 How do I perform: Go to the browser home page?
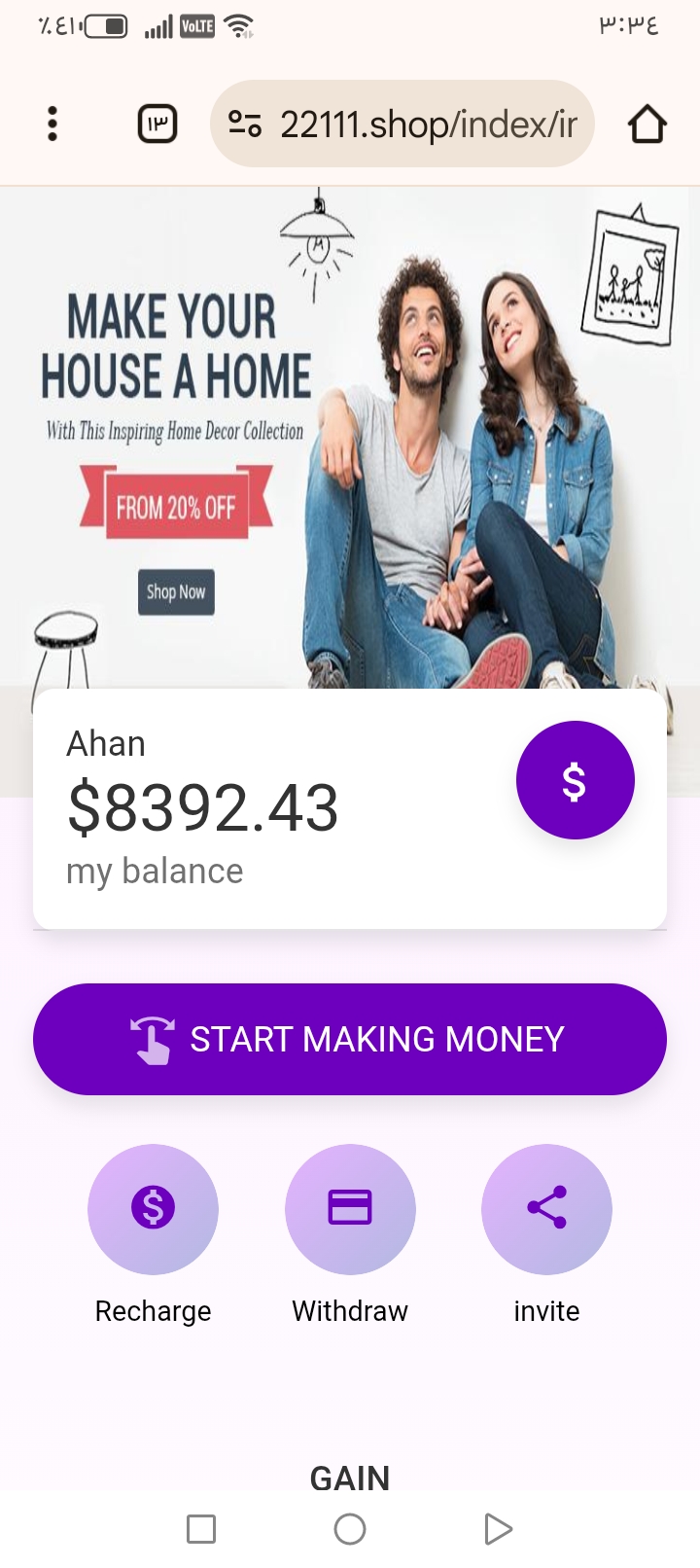tap(647, 125)
